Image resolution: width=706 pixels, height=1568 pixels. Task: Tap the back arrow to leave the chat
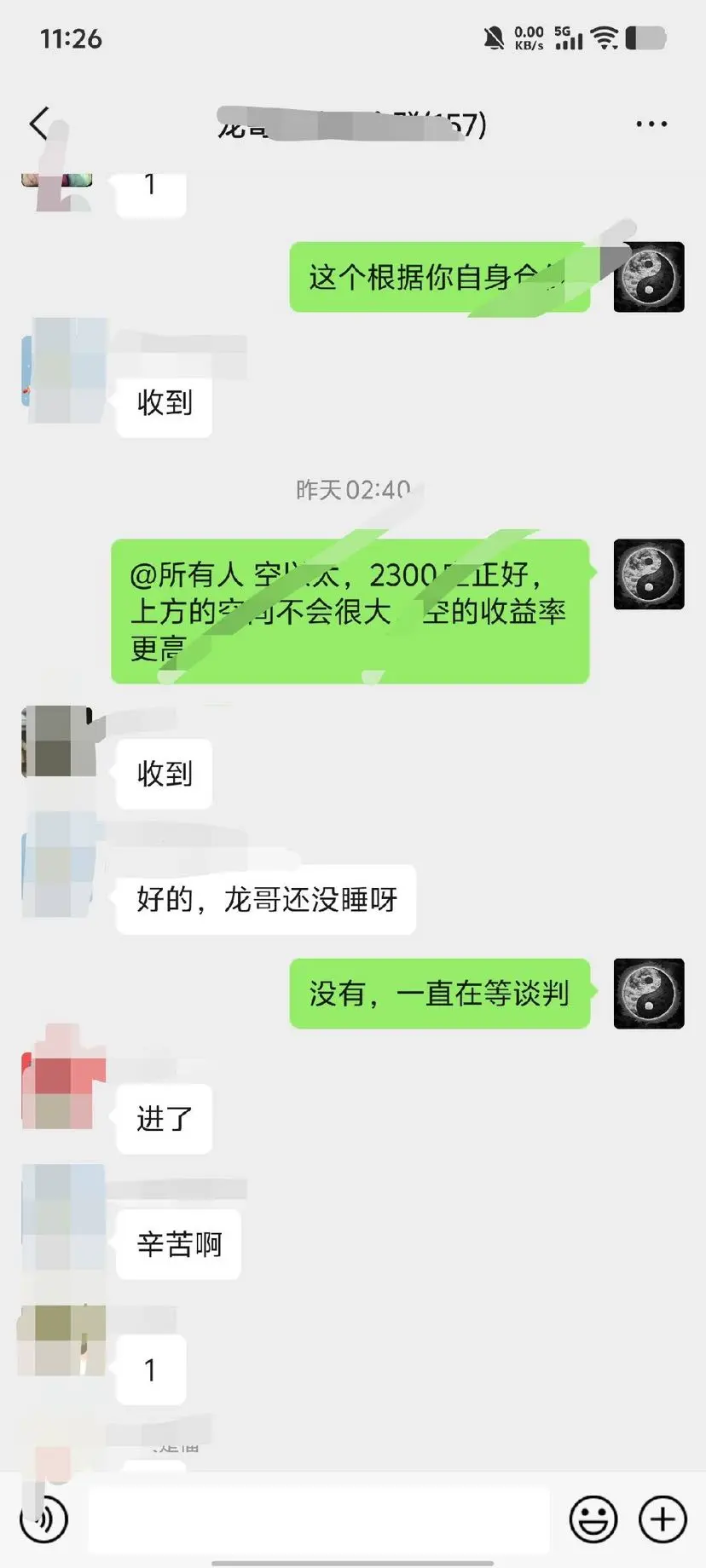click(x=40, y=123)
